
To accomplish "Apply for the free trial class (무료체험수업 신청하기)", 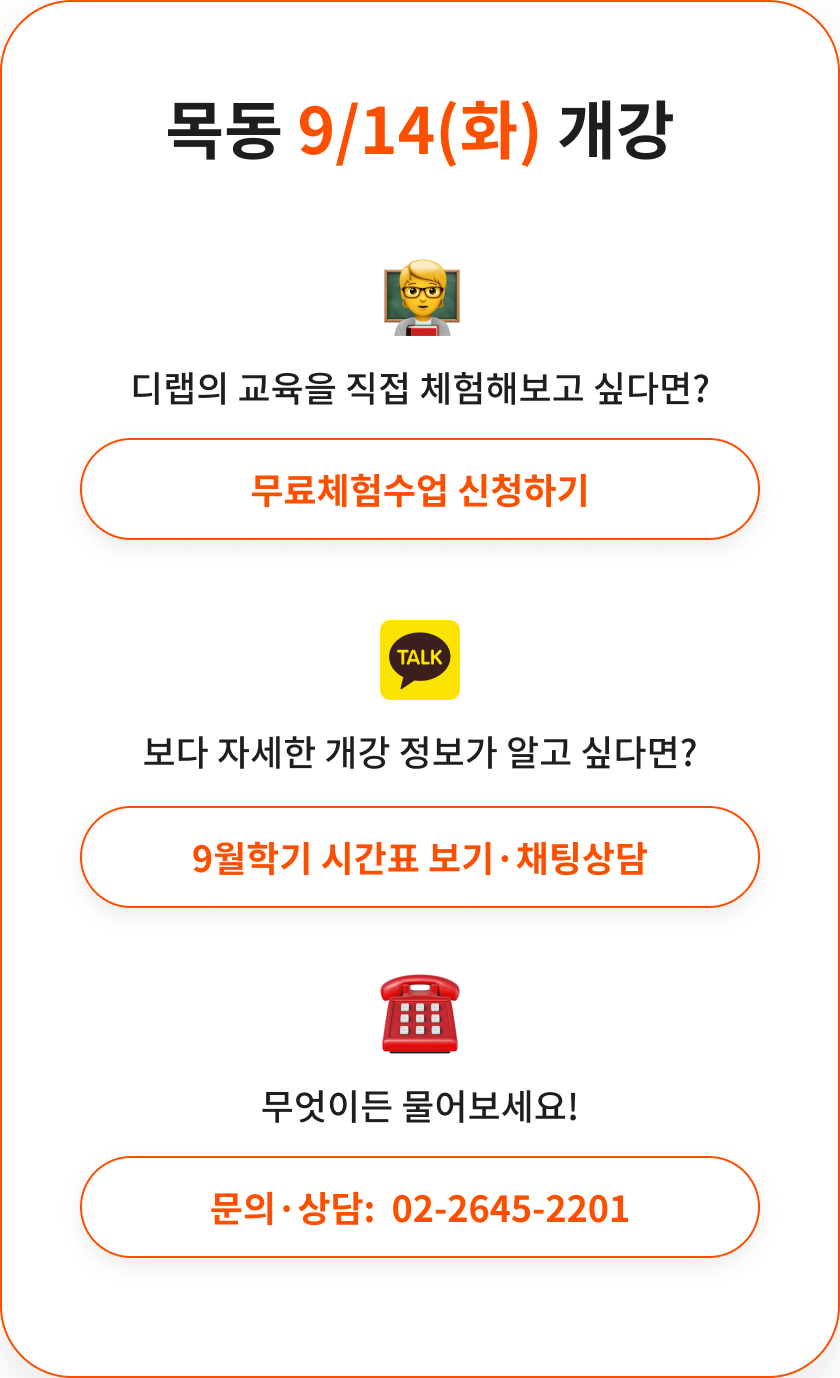I will click(x=419, y=490).
